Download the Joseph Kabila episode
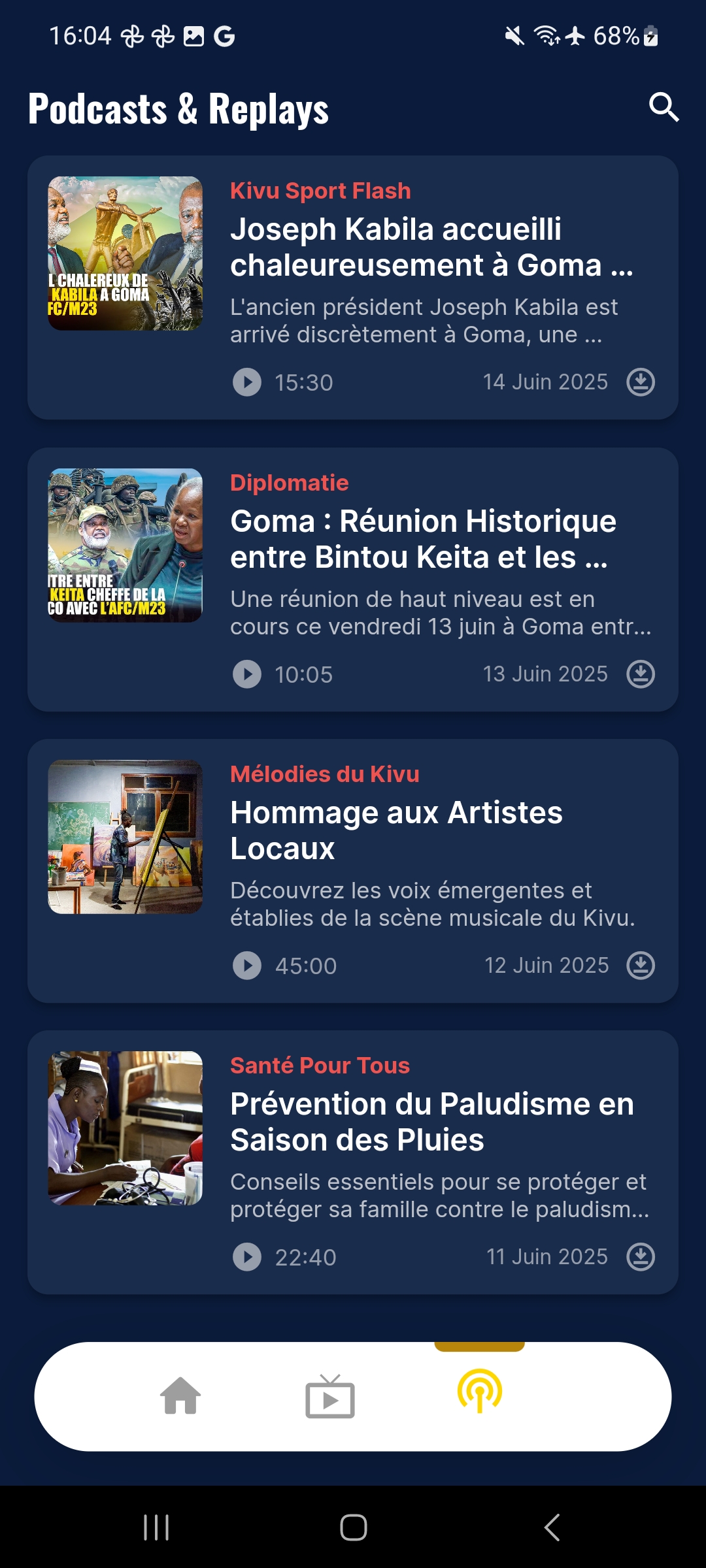706x1568 pixels. pyautogui.click(x=641, y=382)
